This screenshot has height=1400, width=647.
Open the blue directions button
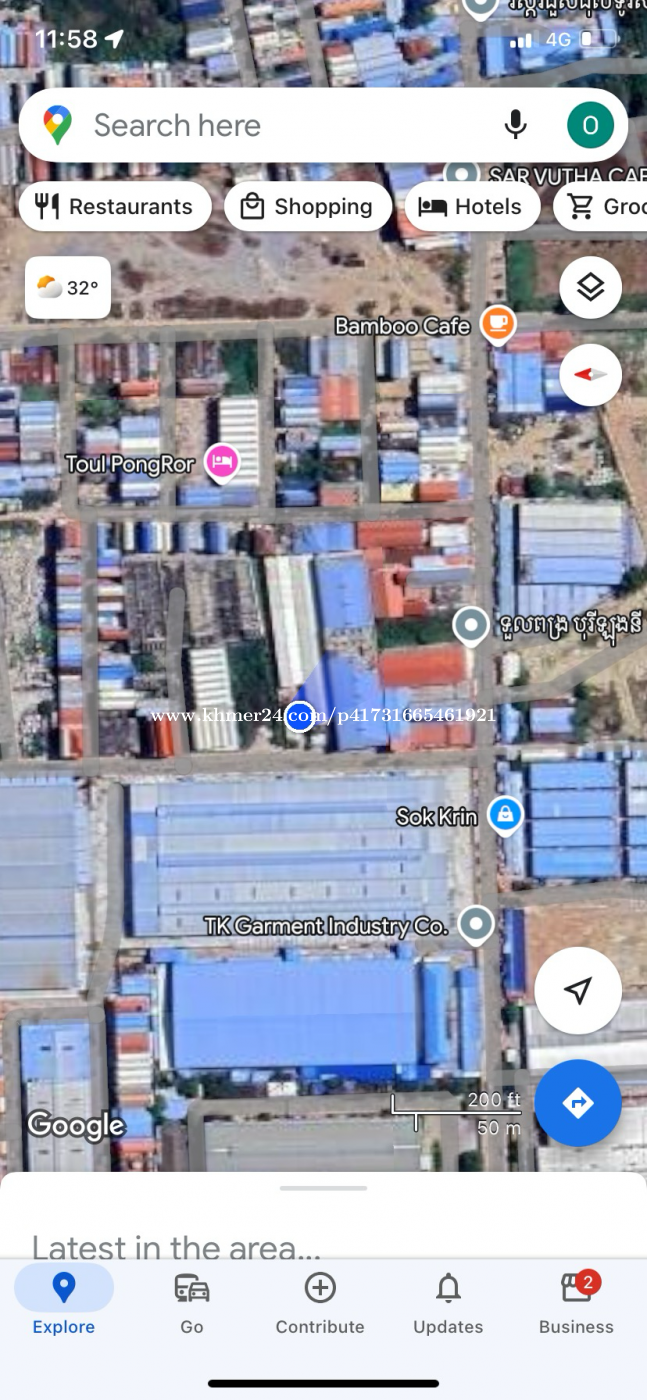coord(578,1103)
